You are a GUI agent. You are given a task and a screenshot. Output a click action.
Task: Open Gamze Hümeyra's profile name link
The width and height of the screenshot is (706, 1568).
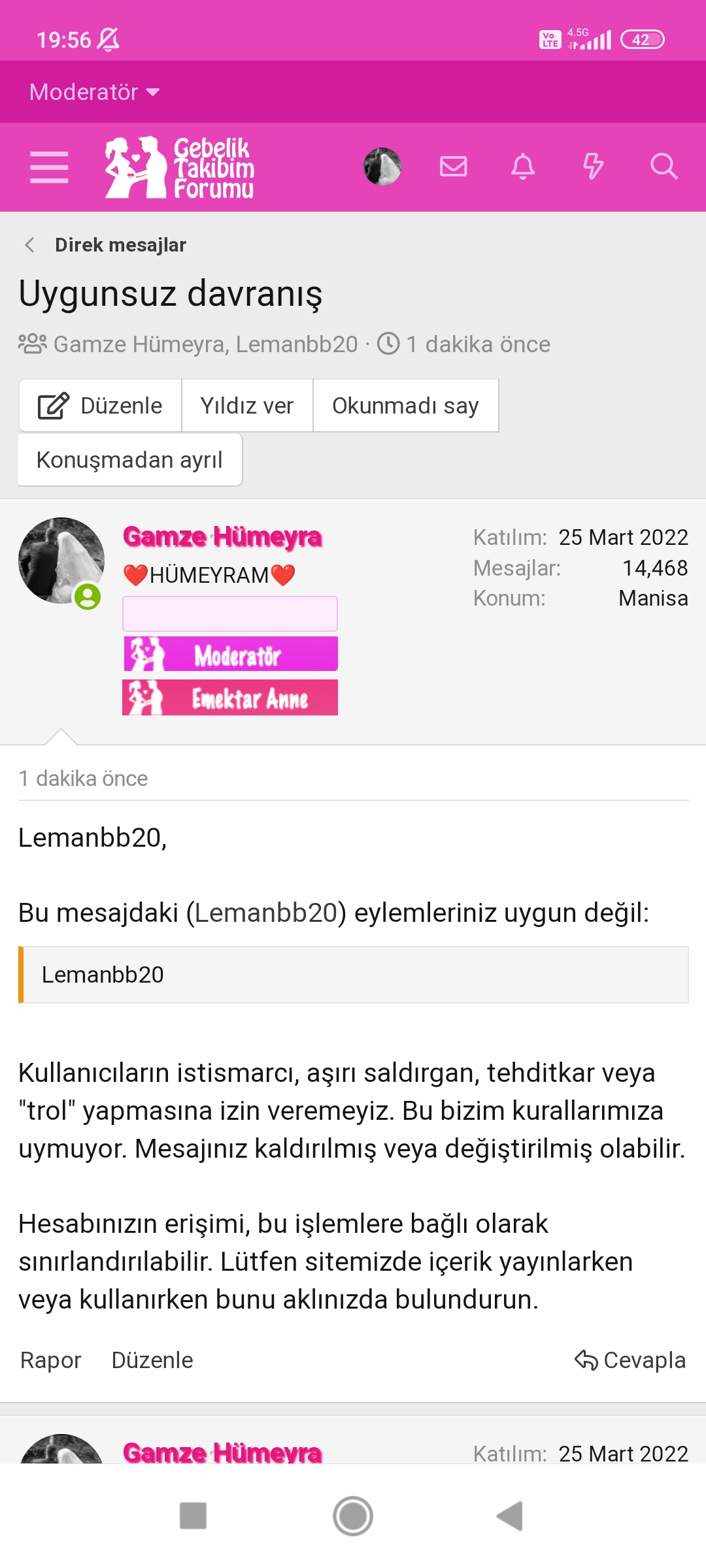(x=222, y=537)
